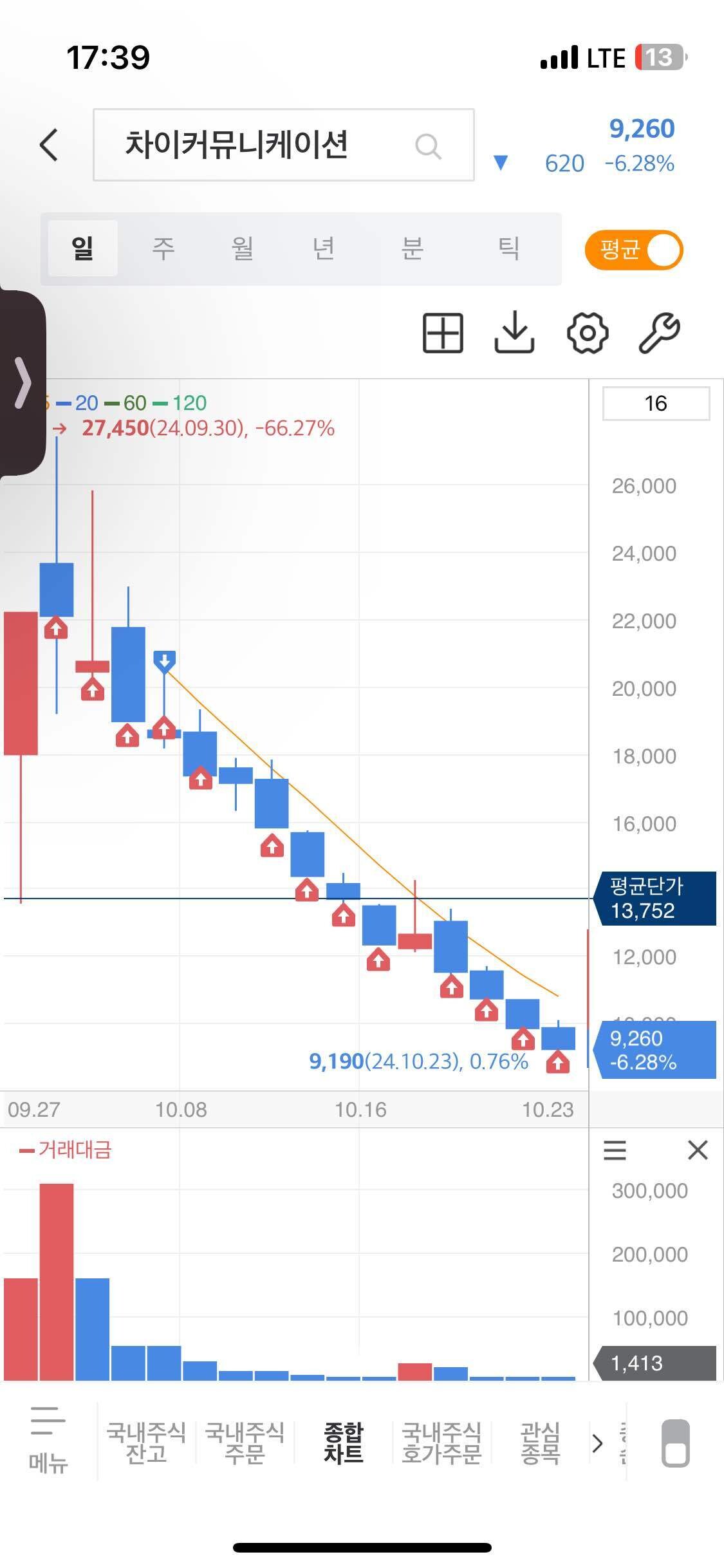Screen dimensions: 724x1568
Task: Switch chart period to 틱 (tick)
Action: (x=508, y=248)
